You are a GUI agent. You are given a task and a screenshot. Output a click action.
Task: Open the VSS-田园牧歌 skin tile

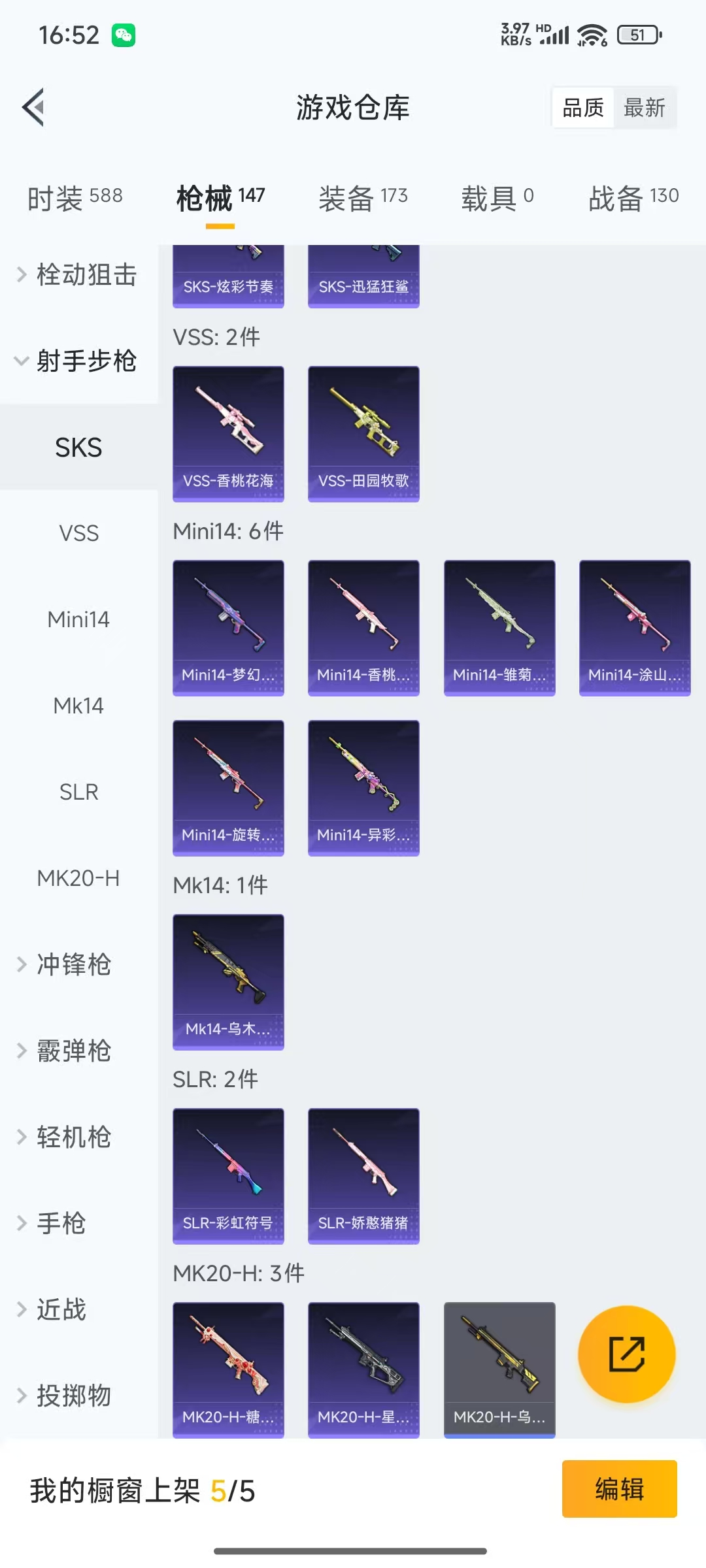pyautogui.click(x=363, y=434)
